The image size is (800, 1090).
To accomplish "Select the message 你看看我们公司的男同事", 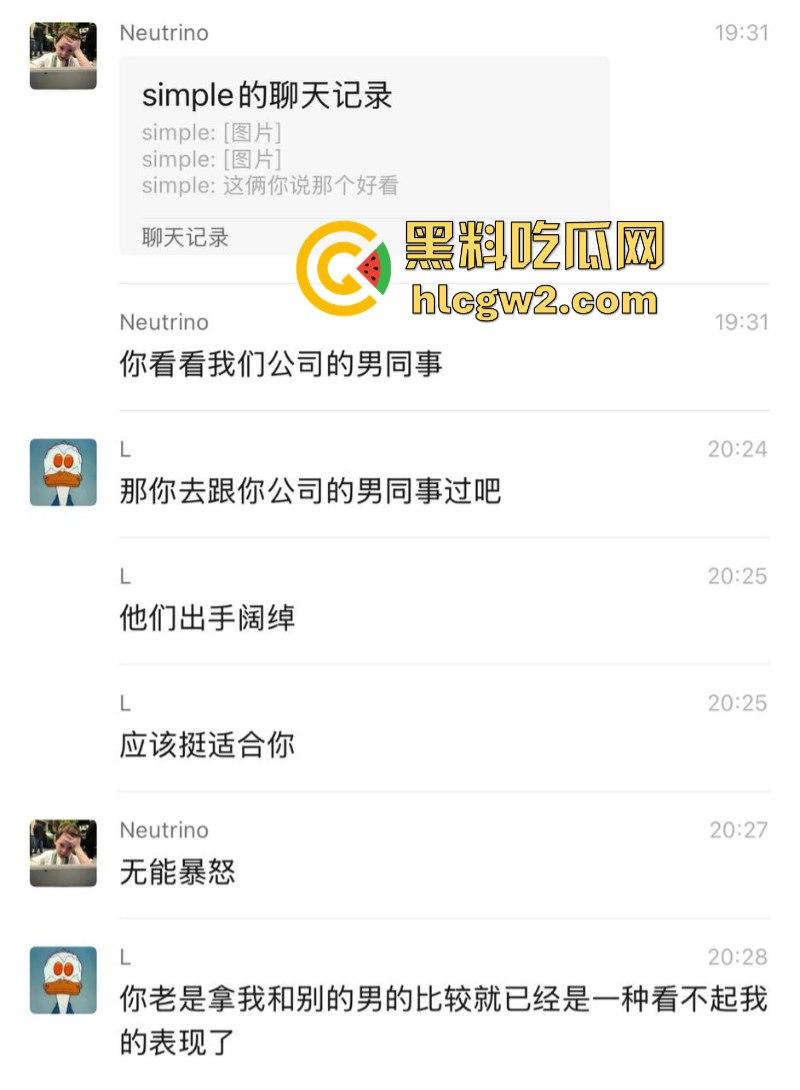I will [x=283, y=365].
